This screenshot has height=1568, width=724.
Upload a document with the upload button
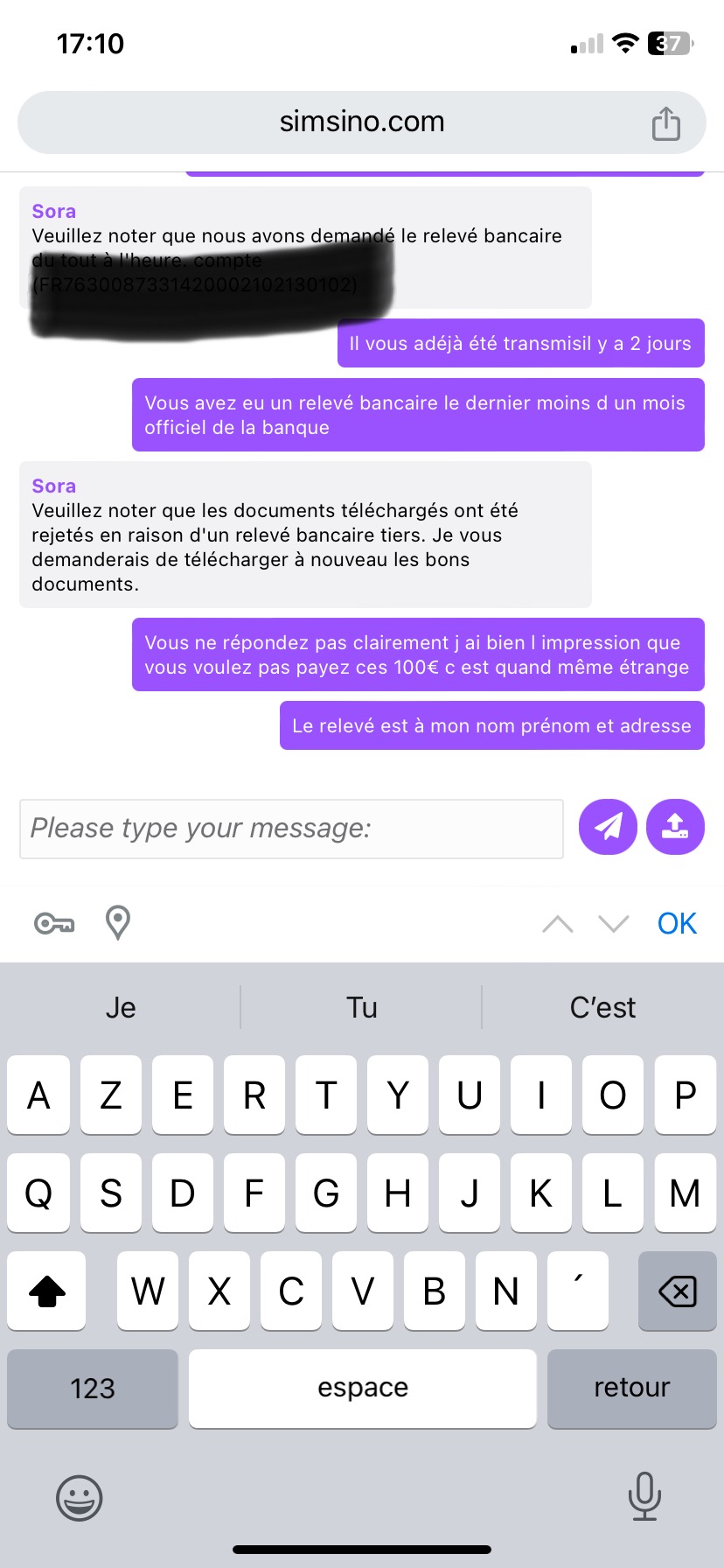click(675, 827)
